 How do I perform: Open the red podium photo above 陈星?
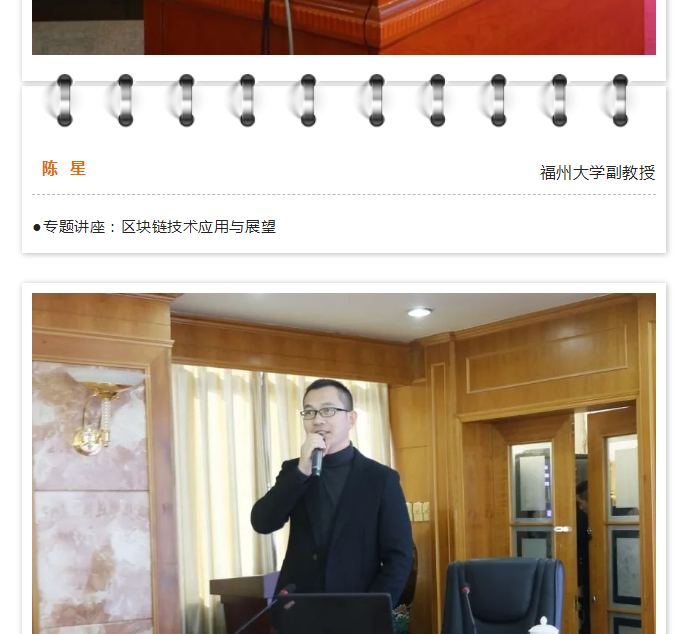(343, 27)
